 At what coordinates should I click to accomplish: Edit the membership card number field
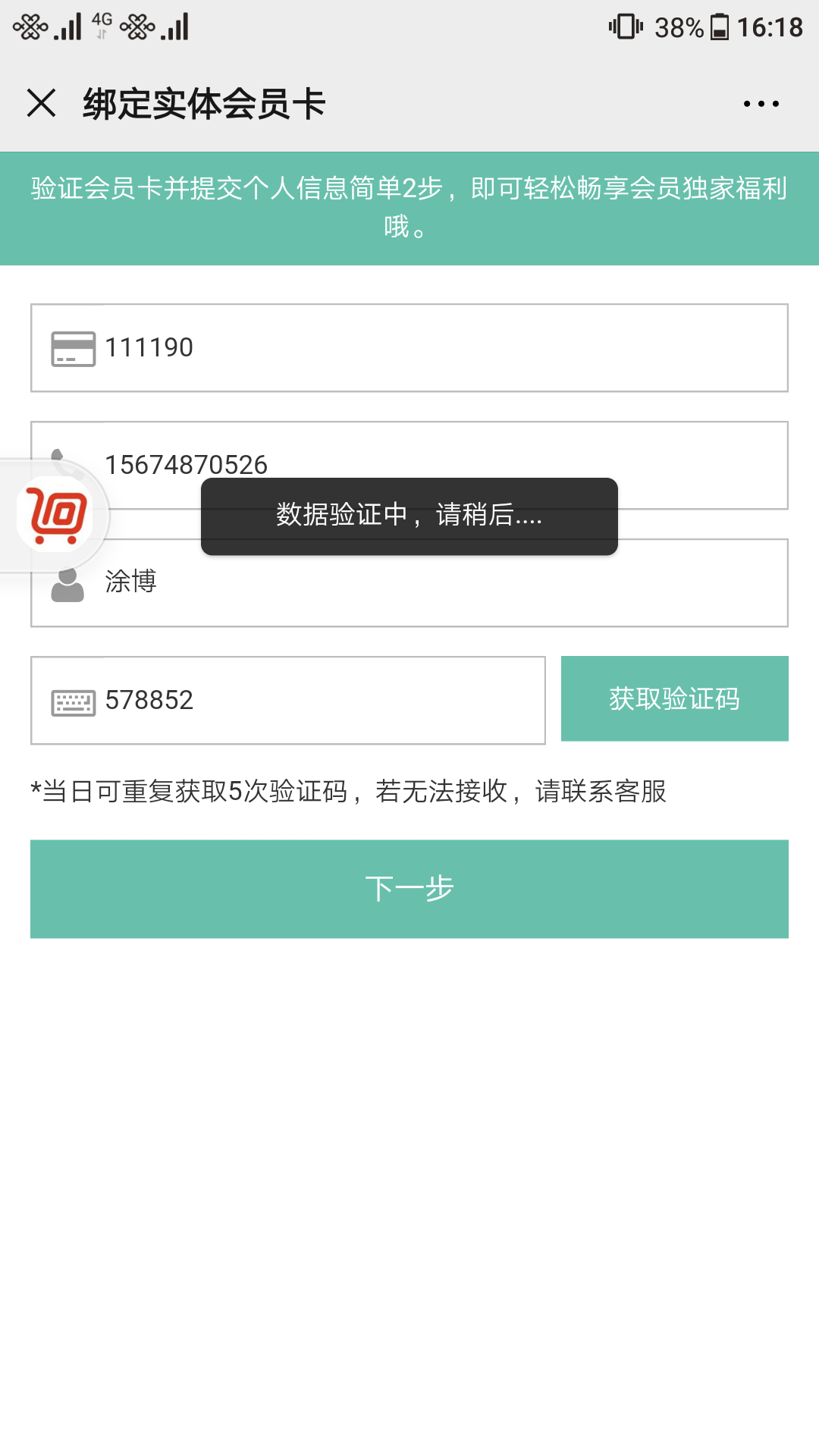(x=409, y=348)
